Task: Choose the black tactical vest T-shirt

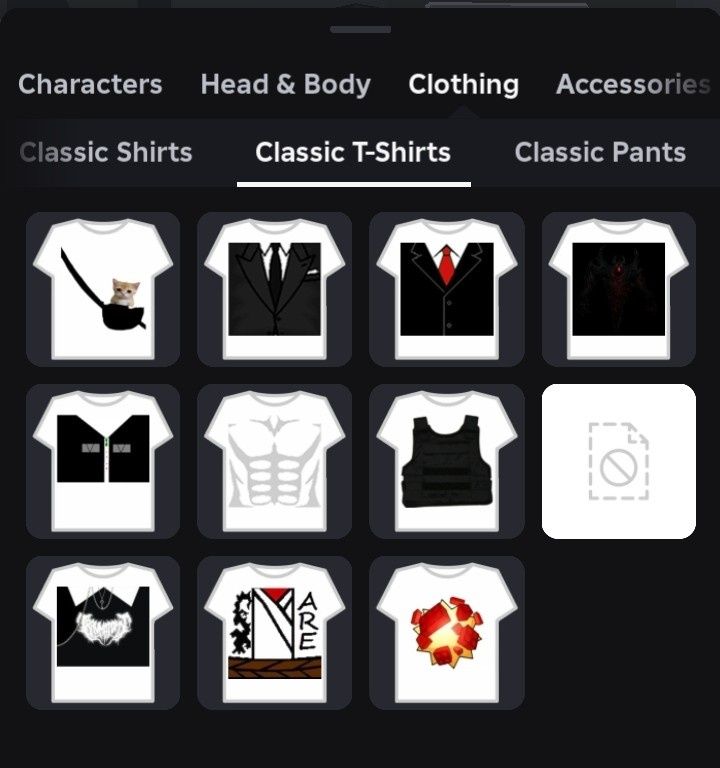Action: click(x=447, y=461)
